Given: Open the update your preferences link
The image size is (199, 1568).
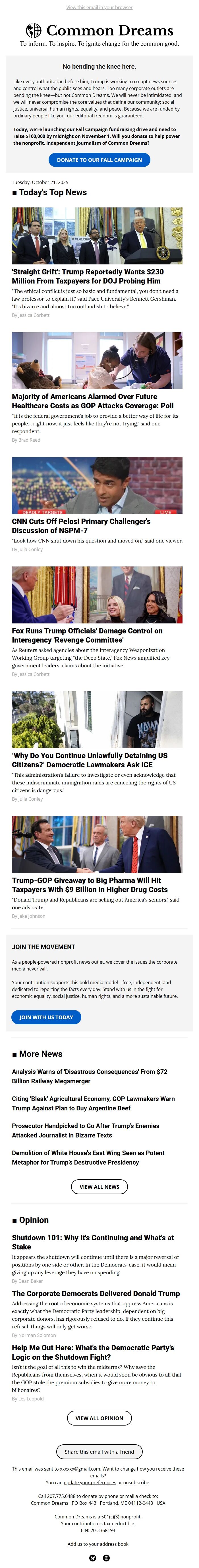Looking at the screenshot, I should click(90, 1483).
